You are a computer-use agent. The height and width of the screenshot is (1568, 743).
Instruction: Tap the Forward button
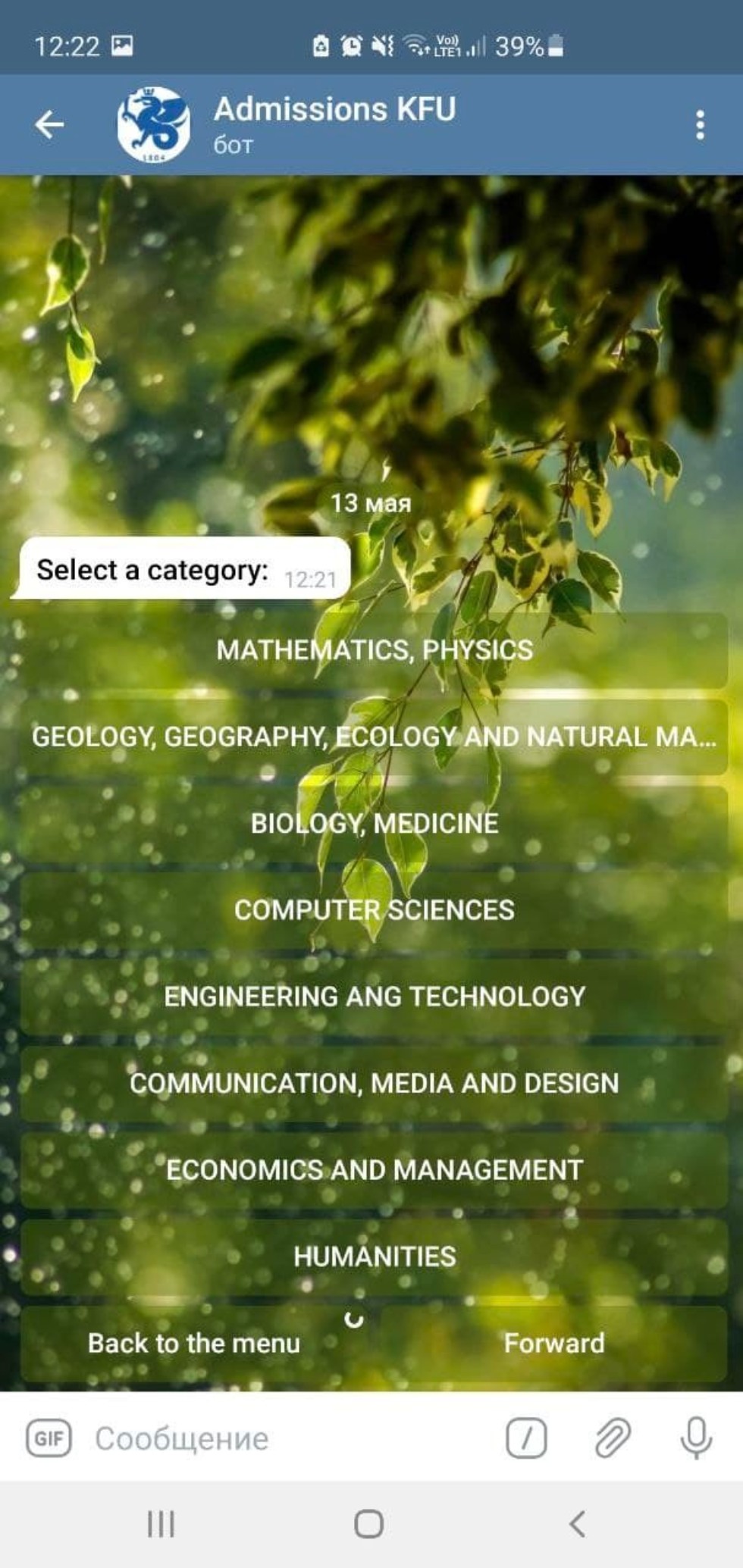[553, 1343]
